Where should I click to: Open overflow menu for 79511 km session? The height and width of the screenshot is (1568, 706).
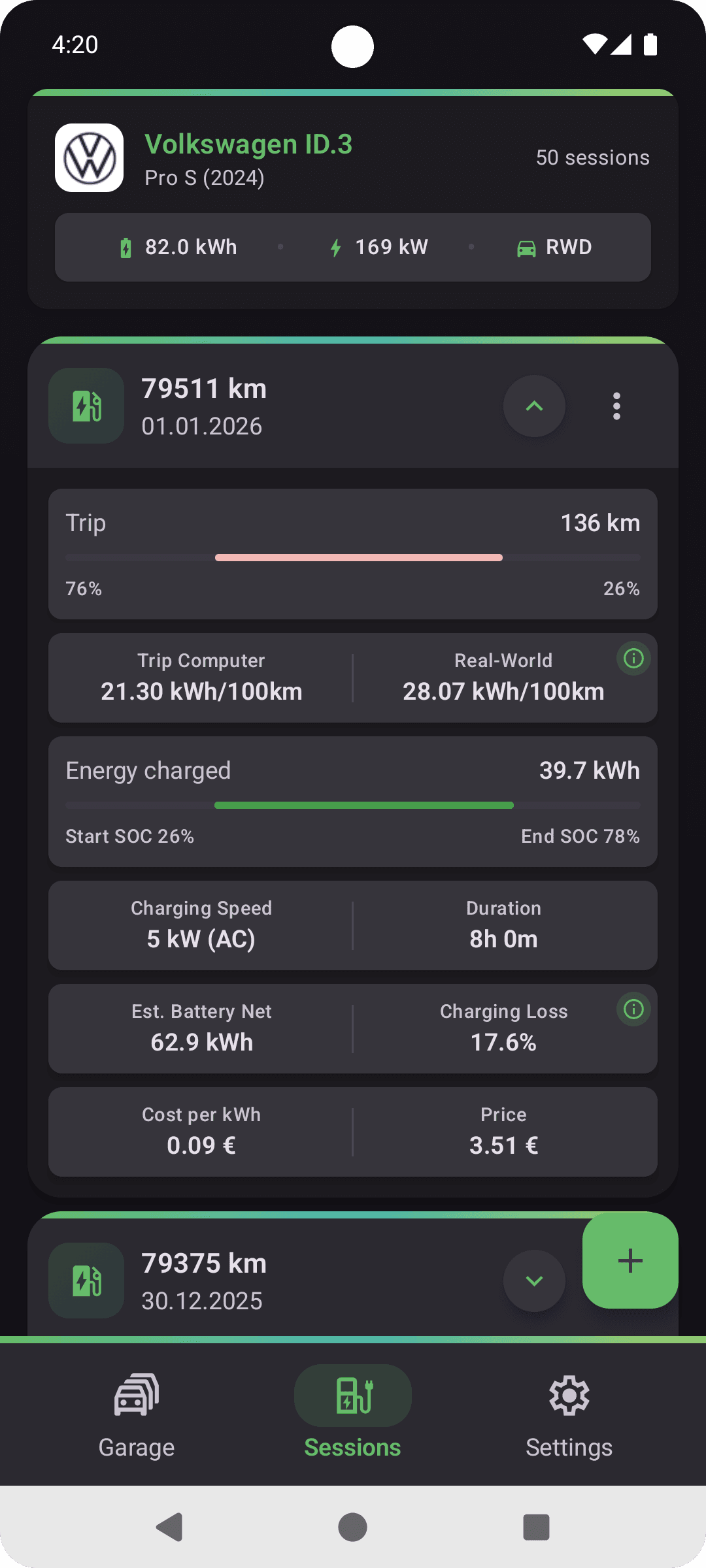point(616,406)
